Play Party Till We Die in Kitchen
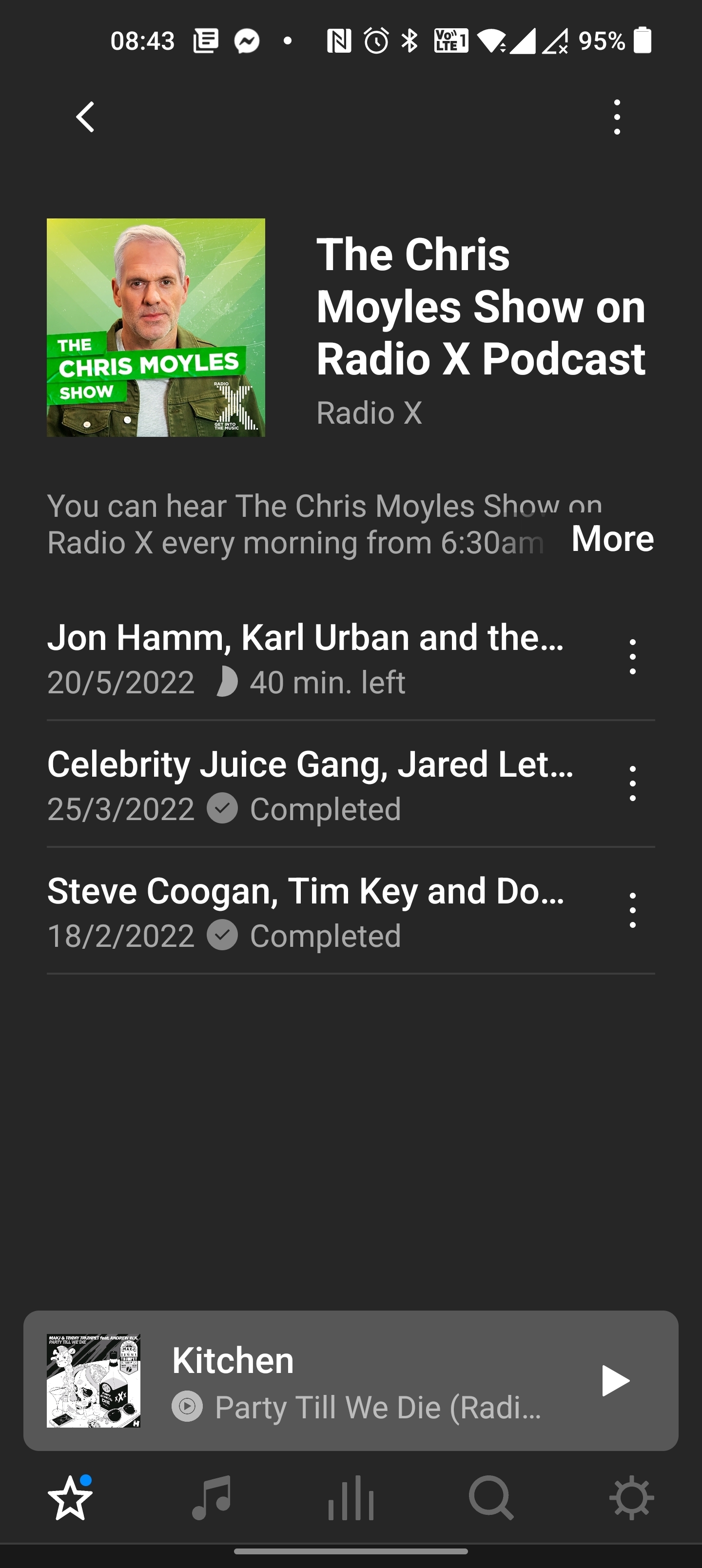This screenshot has width=702, height=1568. pos(615,1380)
